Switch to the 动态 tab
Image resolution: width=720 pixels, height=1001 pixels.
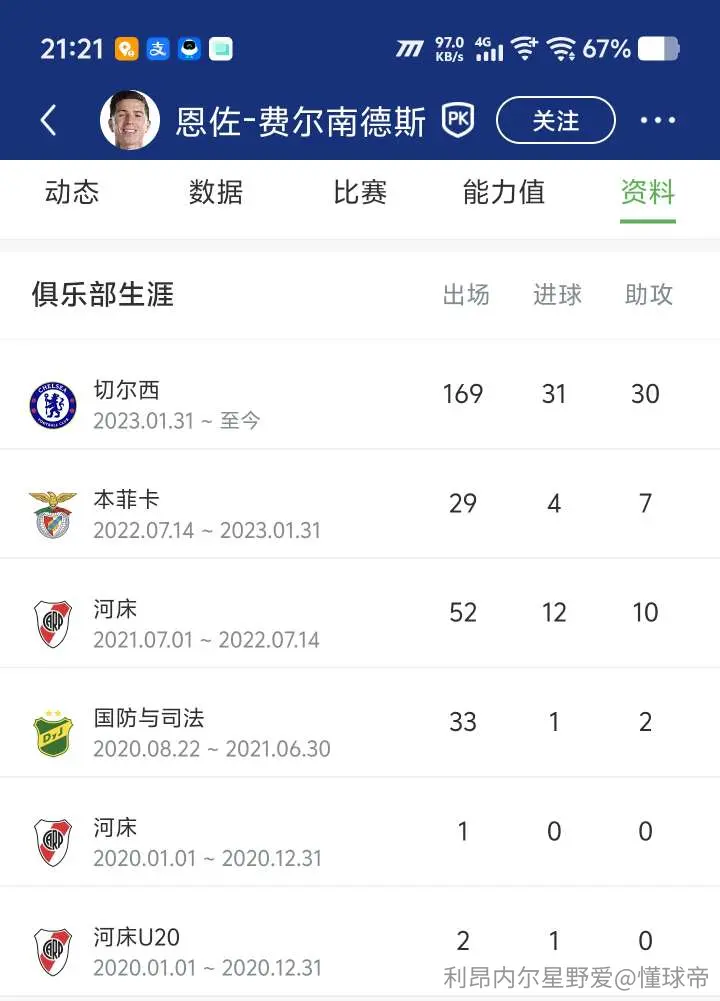[x=71, y=192]
